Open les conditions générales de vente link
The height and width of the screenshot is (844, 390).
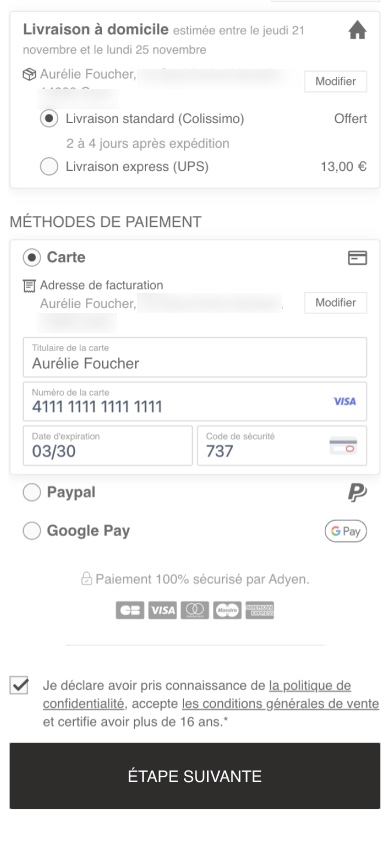[280, 704]
